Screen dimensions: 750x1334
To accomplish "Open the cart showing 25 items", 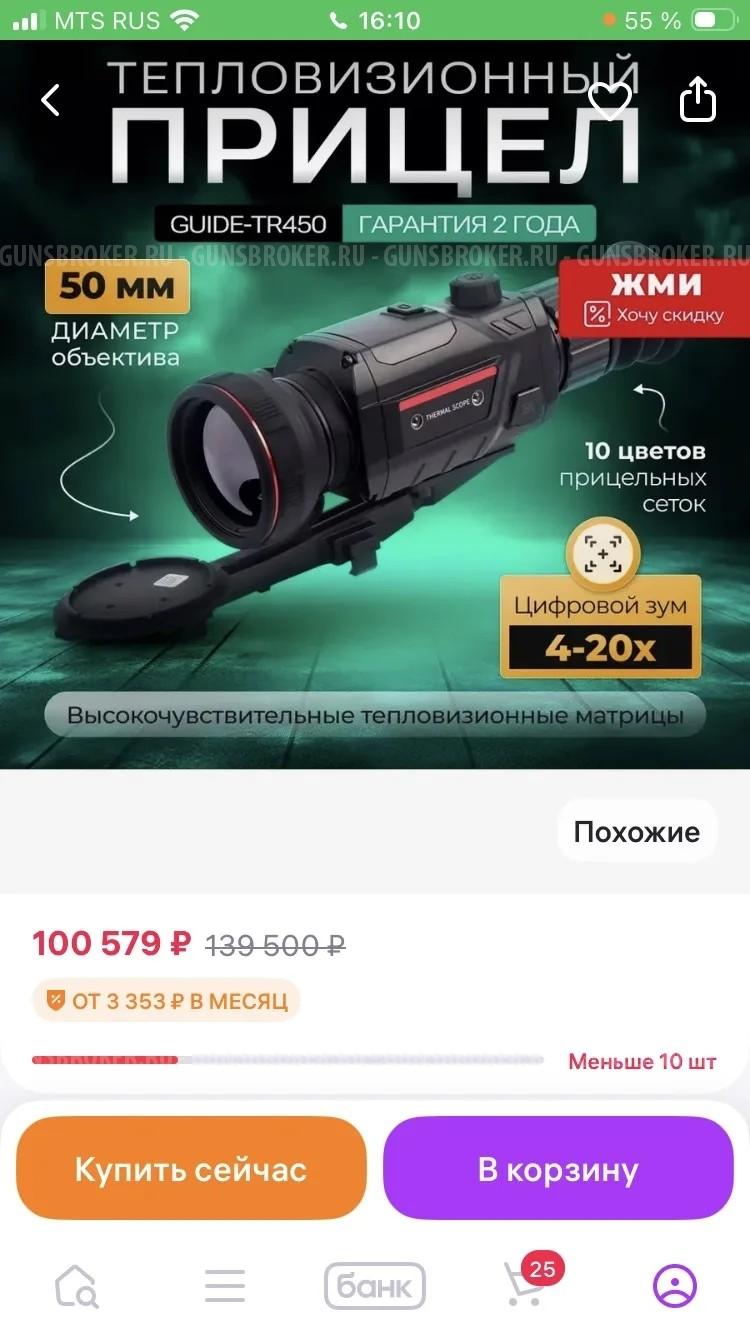I will coord(524,1285).
